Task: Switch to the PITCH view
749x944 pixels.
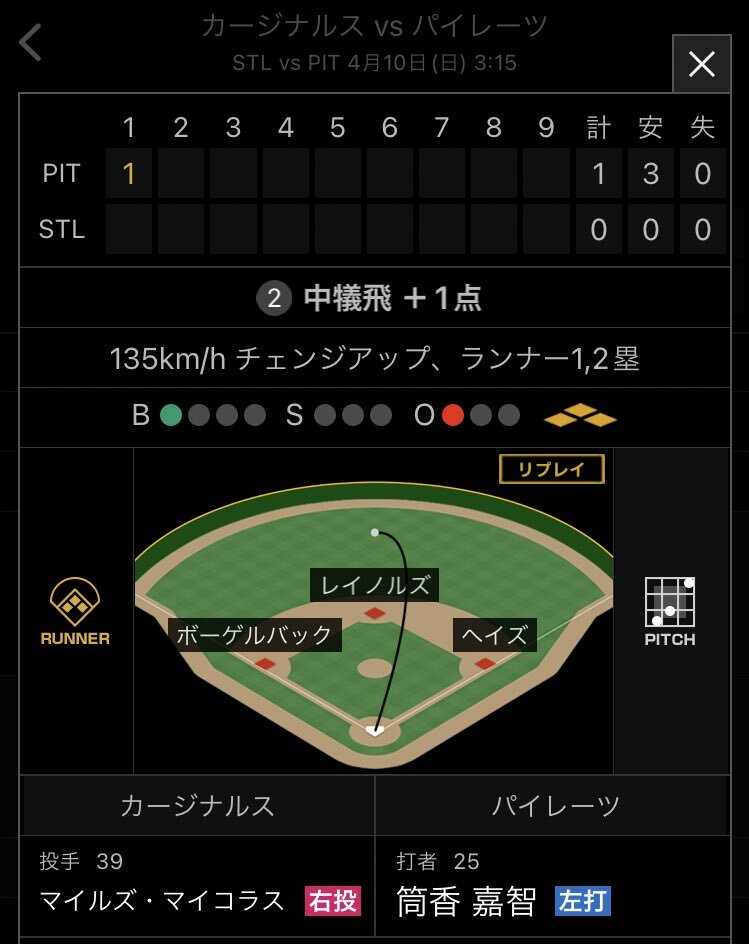Action: pyautogui.click(x=670, y=611)
